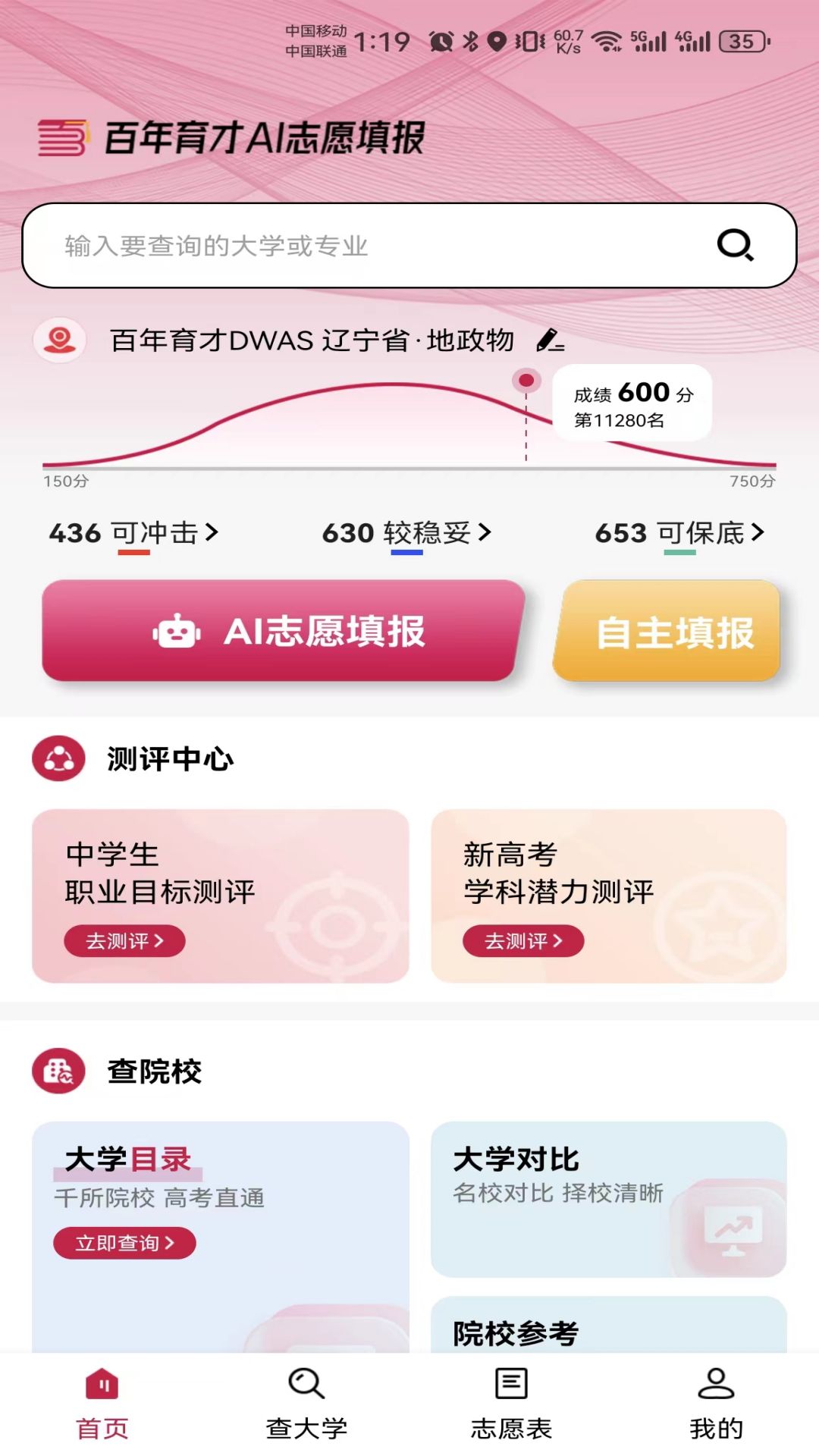The image size is (819, 1456).
Task: Click 去测评 under 中学生职业目标测评
Action: 124,941
